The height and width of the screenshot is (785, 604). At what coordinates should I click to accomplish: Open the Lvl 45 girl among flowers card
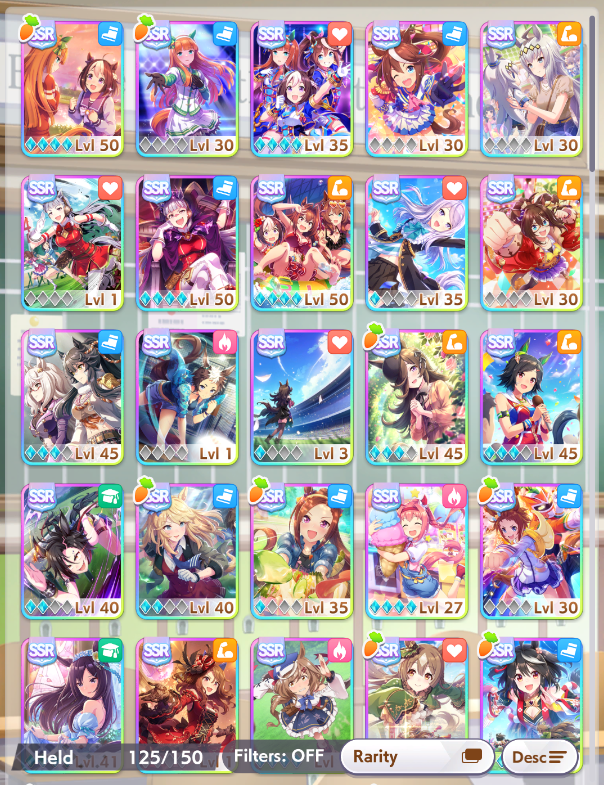415,395
